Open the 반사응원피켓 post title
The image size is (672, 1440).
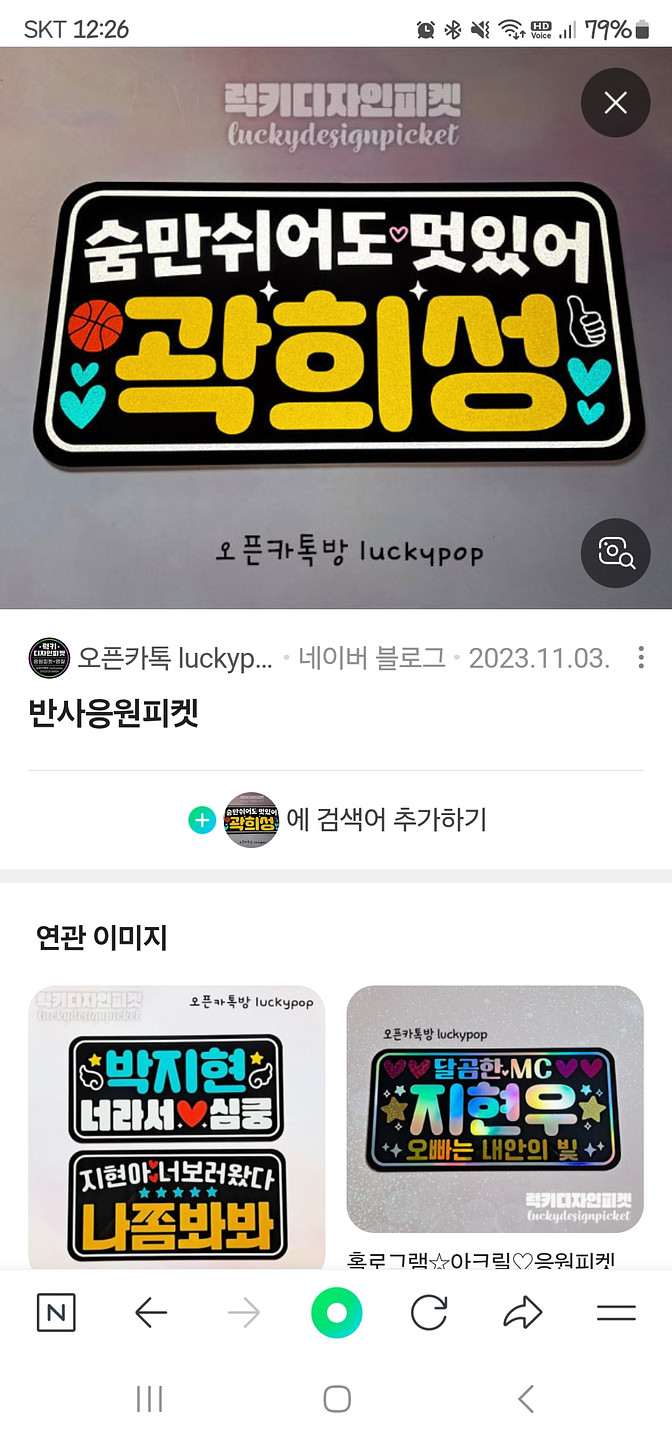pos(114,713)
